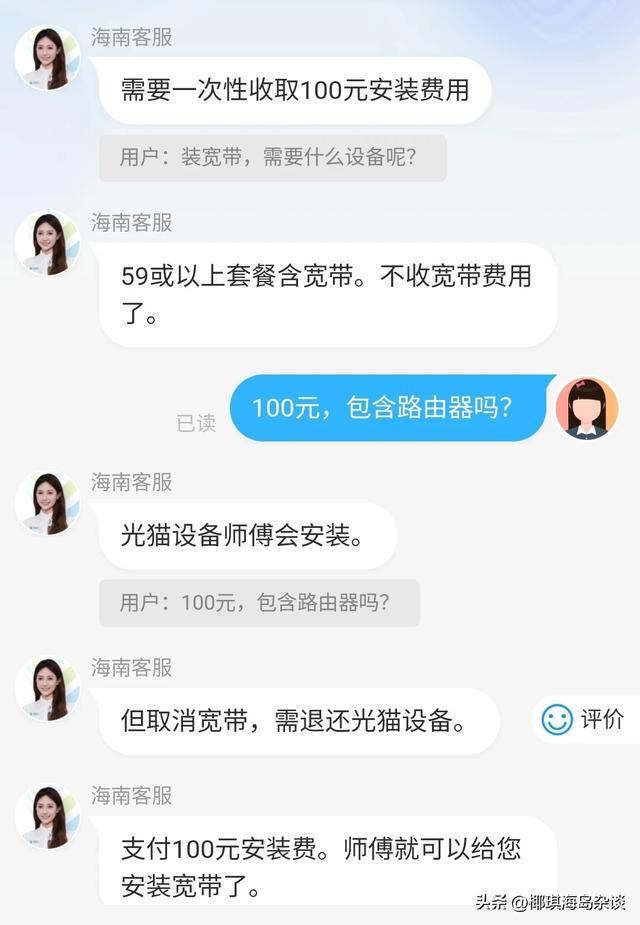
Task: Tap the 评价 rating button
Action: (x=585, y=719)
